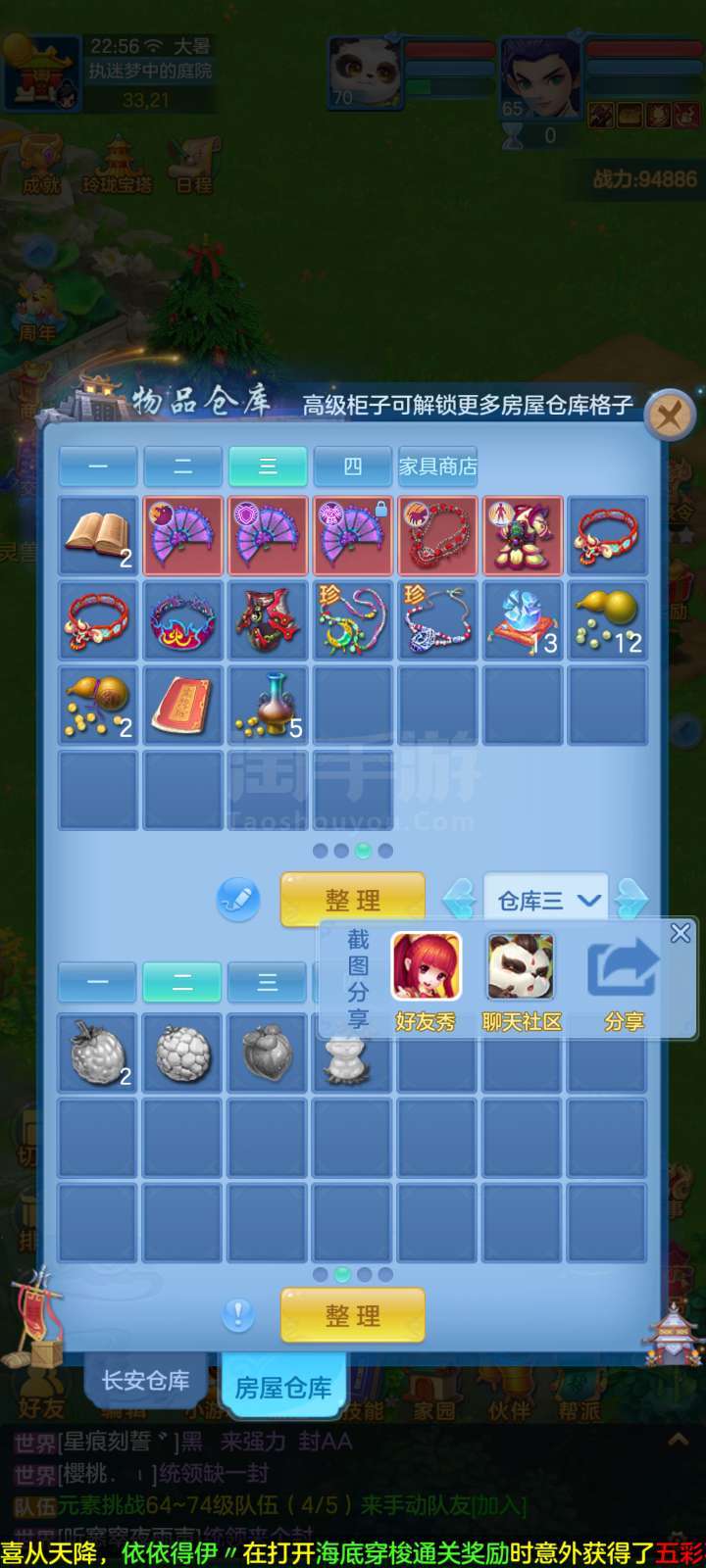
Task: Dismiss the 截图分享 popup
Action: tap(681, 933)
